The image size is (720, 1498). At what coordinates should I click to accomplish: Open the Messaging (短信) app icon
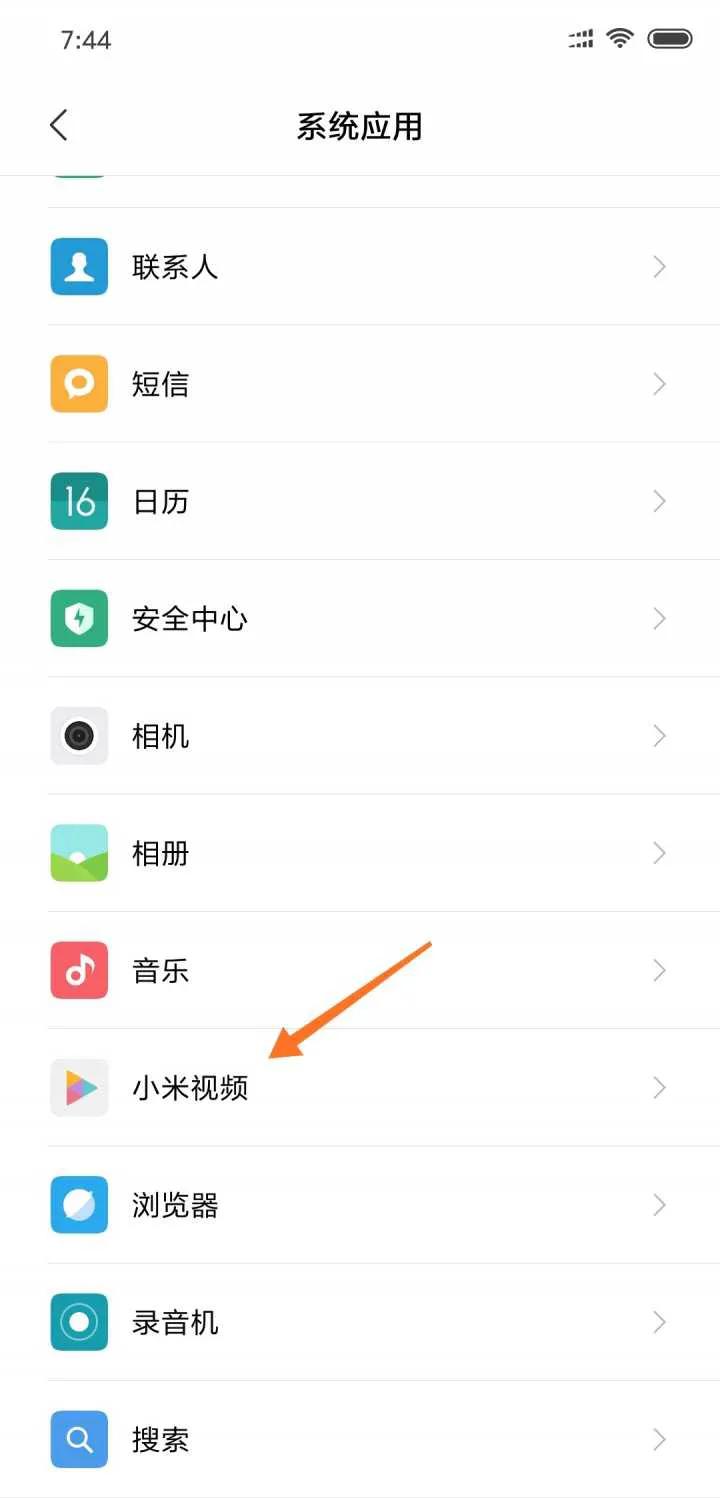tap(78, 383)
